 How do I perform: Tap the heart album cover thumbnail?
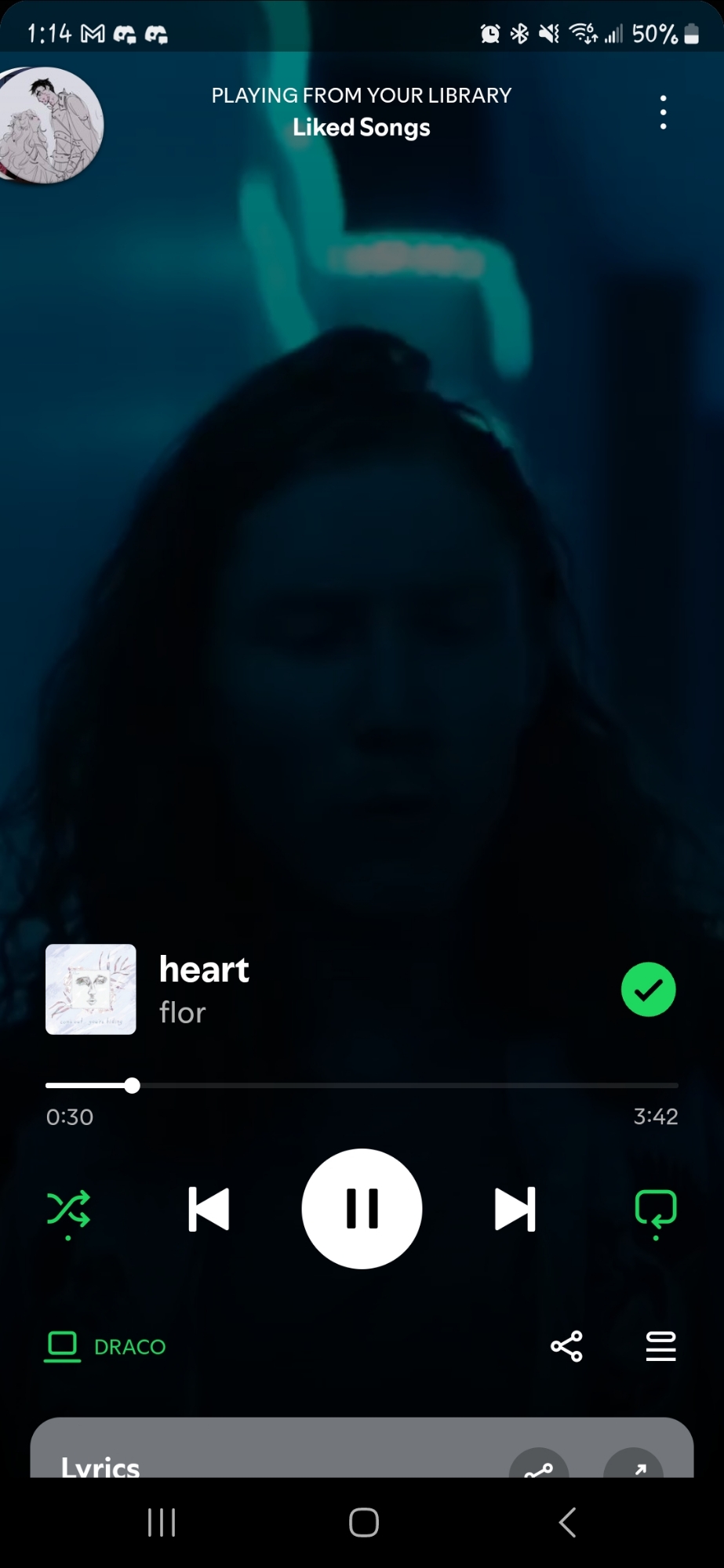(x=91, y=989)
